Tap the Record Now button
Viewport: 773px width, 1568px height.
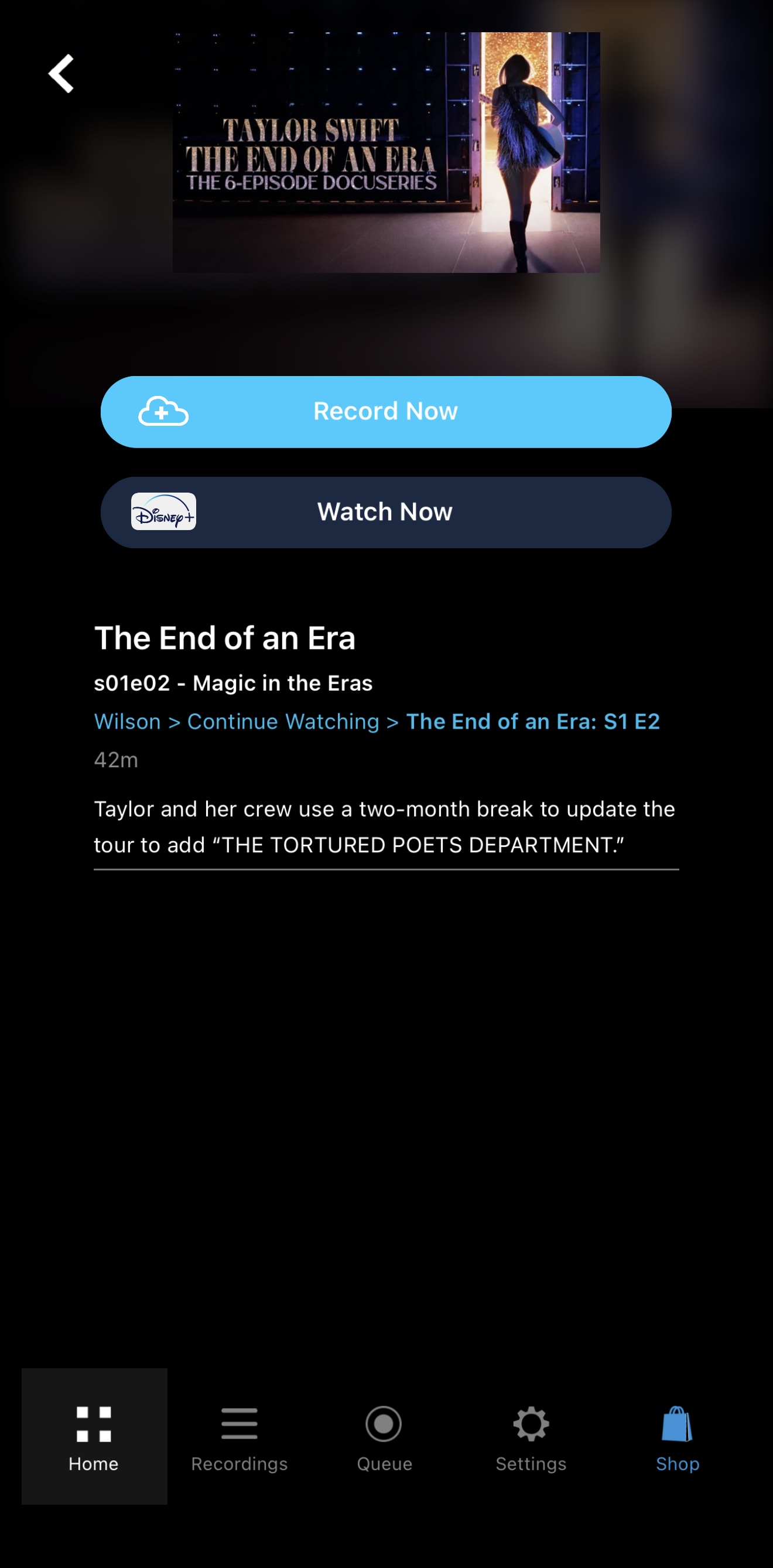pos(386,412)
